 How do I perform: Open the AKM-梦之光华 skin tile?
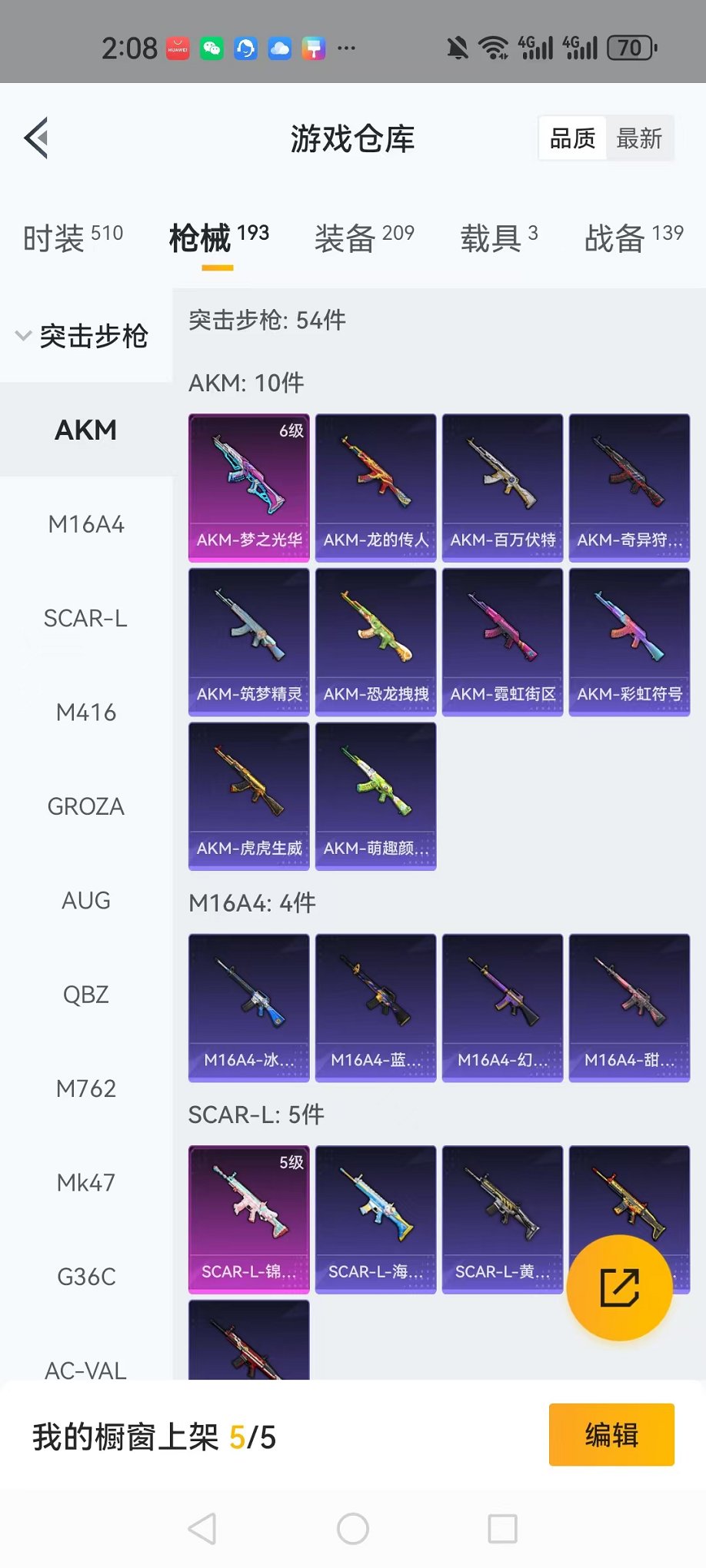point(248,487)
